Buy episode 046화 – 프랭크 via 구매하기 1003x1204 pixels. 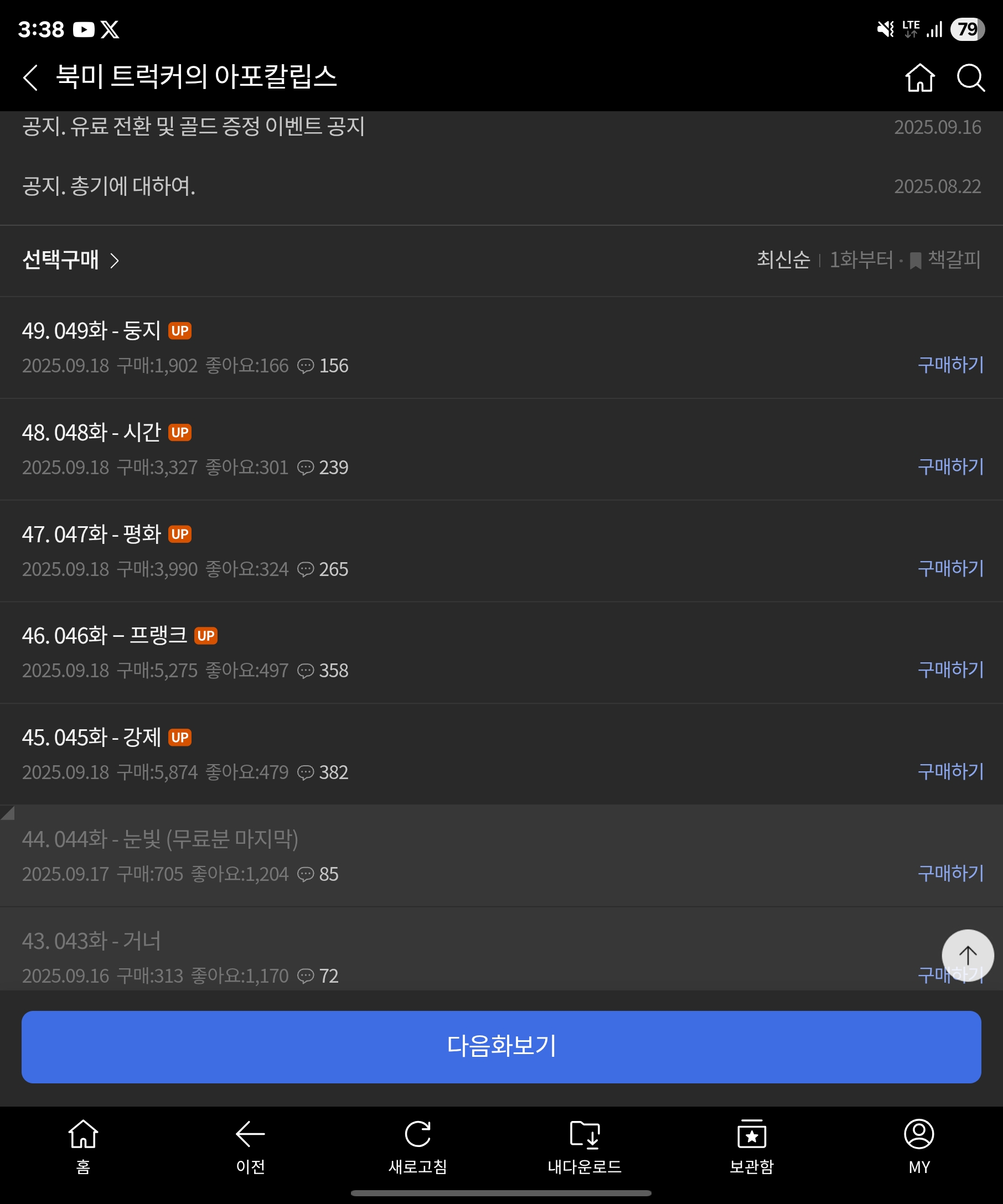pyautogui.click(x=950, y=670)
